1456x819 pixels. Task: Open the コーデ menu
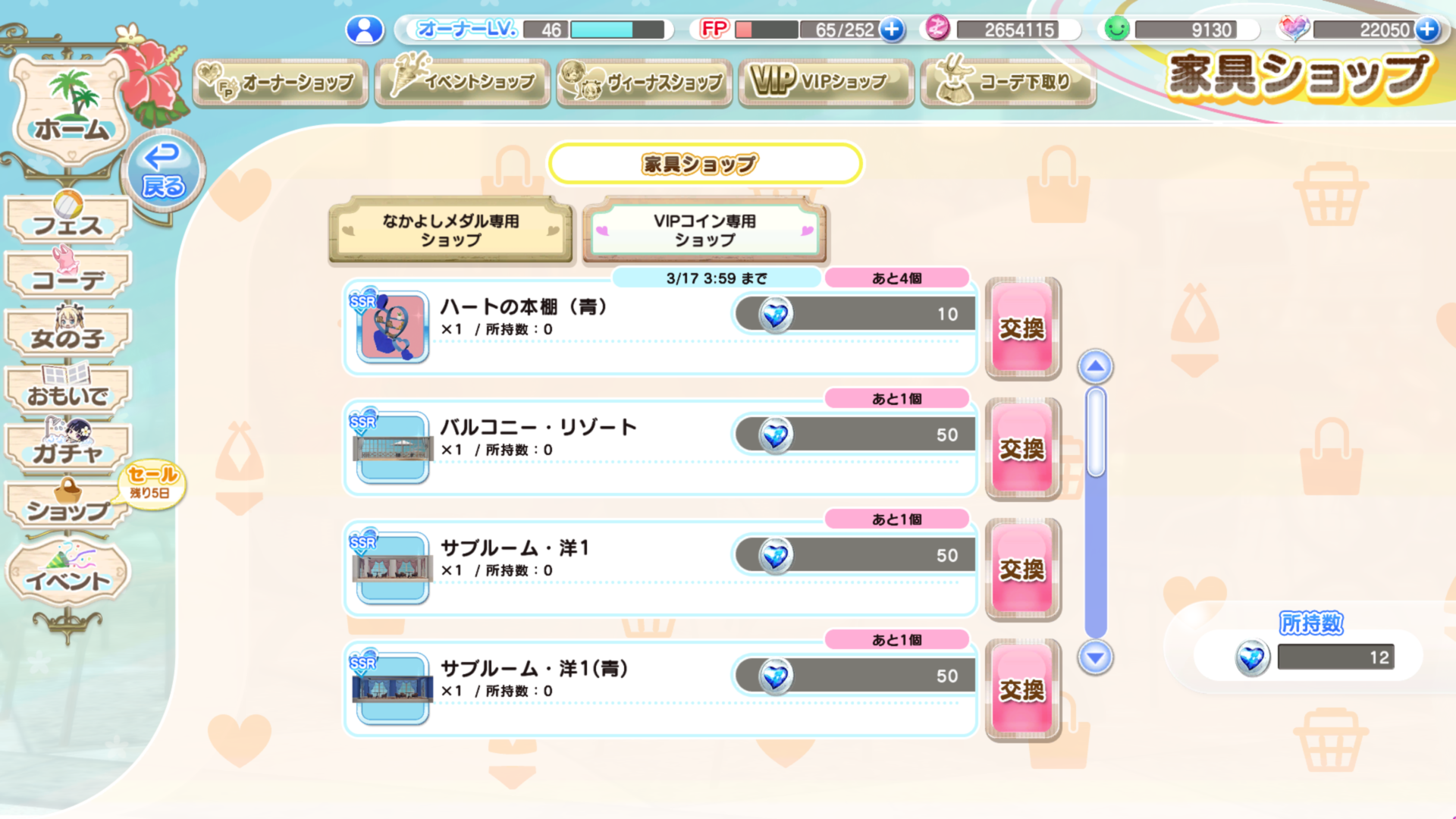[68, 275]
